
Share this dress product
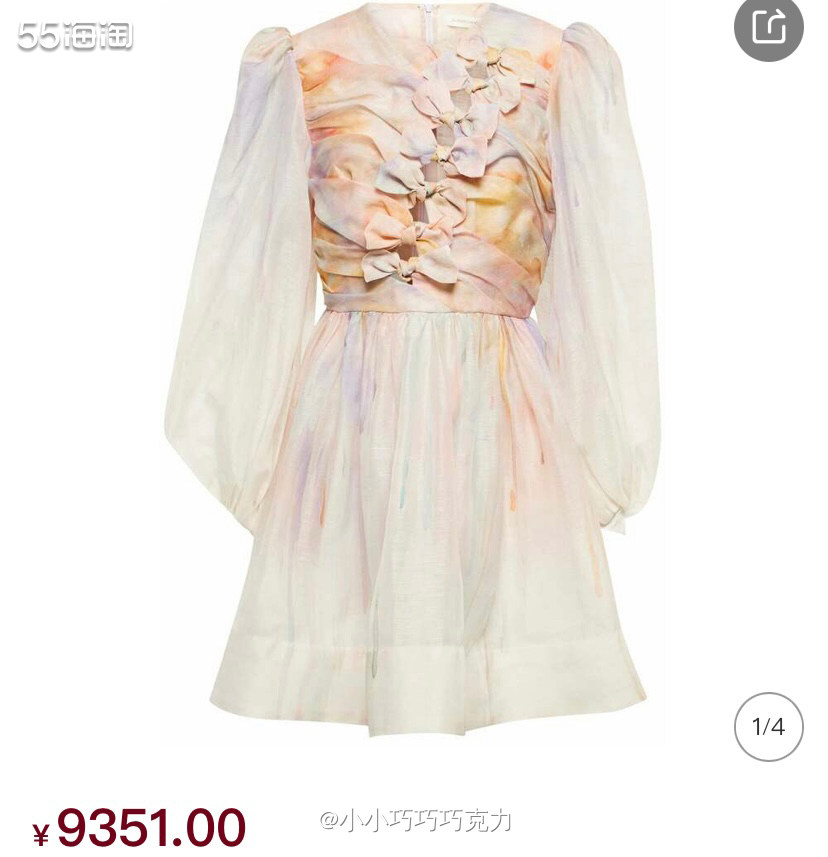(x=769, y=27)
